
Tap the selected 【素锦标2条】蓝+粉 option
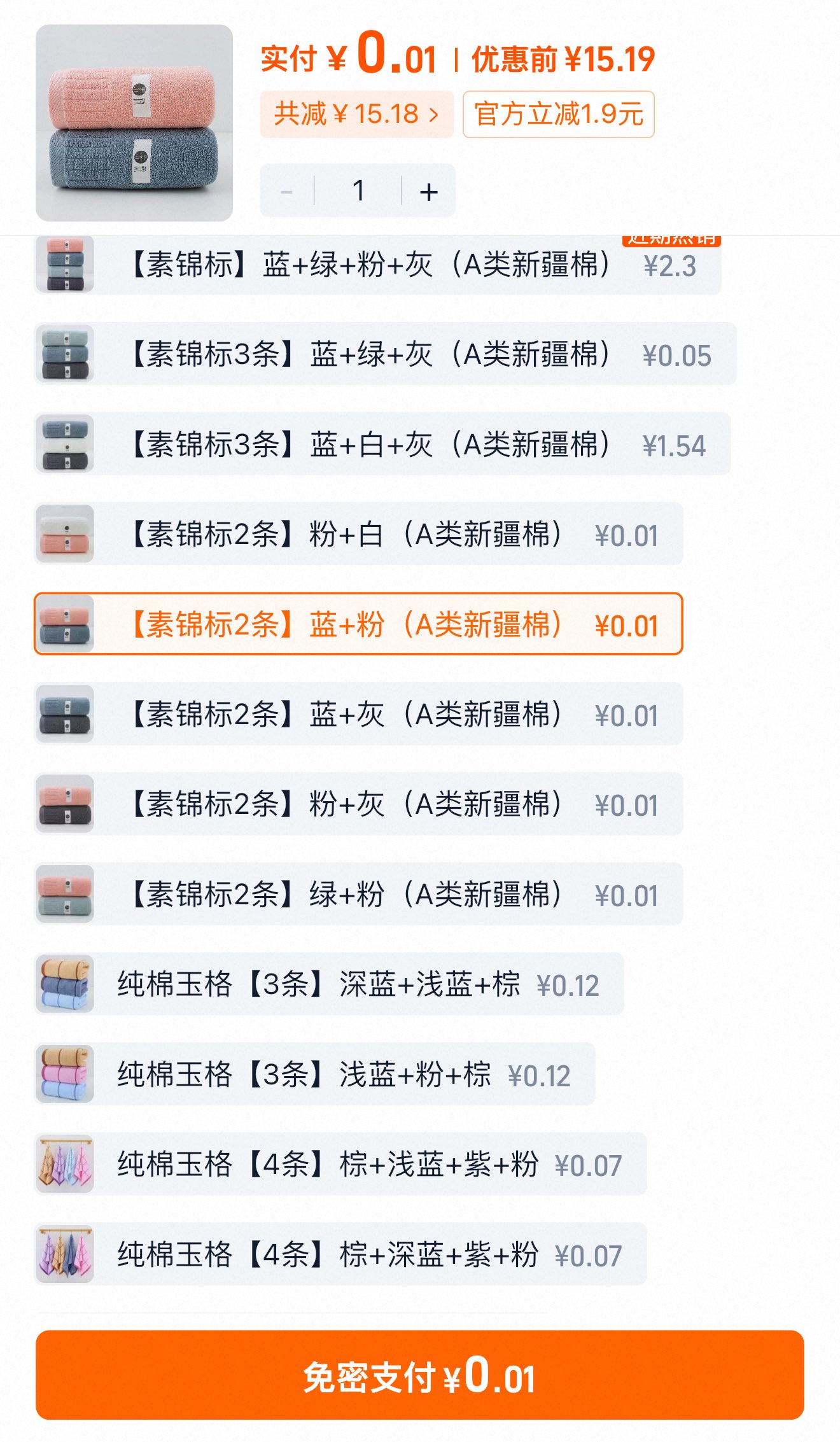pos(358,624)
